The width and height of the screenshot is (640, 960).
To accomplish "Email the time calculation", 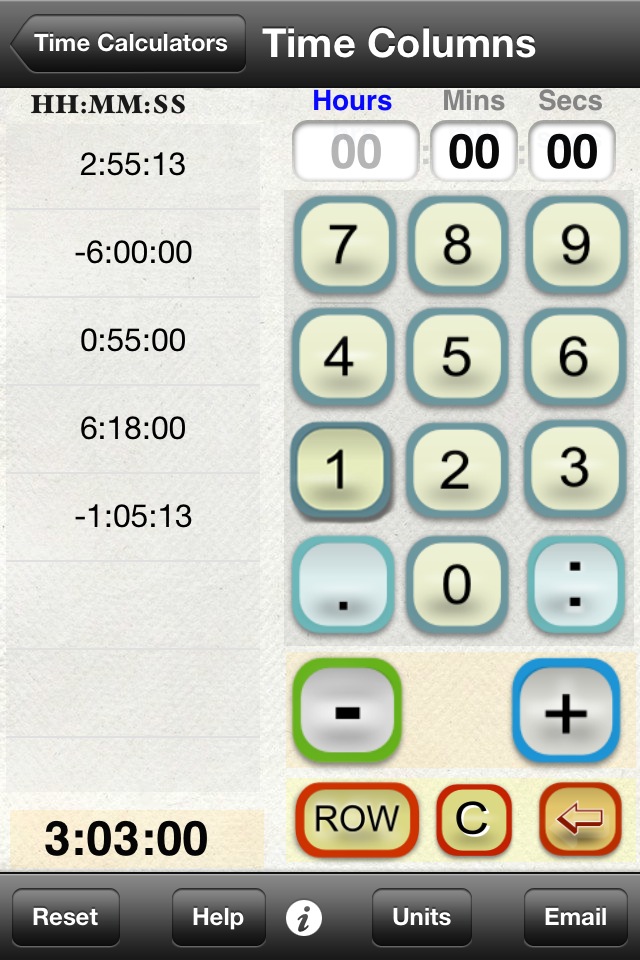I will 575,917.
